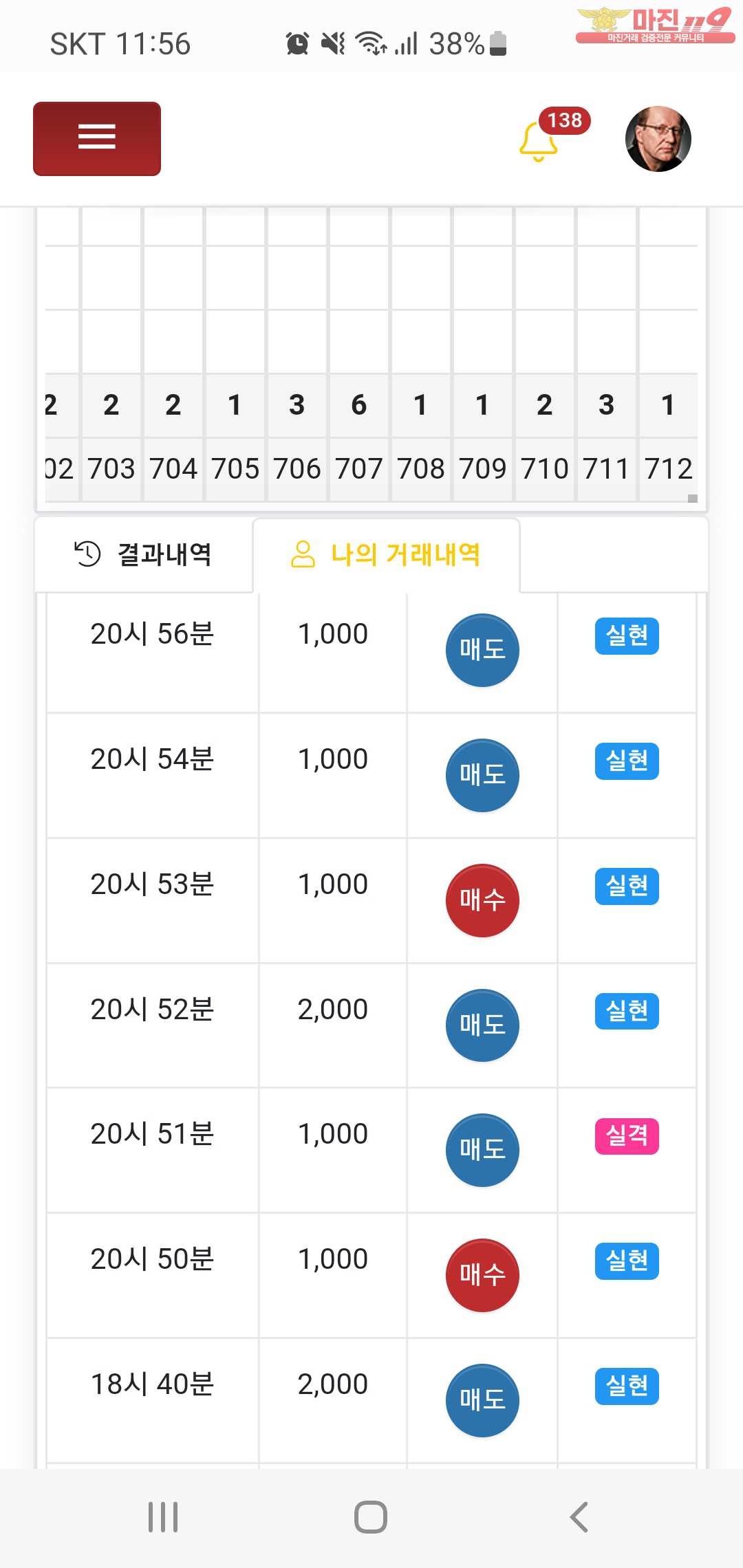Viewport: 743px width, 1568px height.
Task: Open the notifications bell
Action: (x=539, y=140)
